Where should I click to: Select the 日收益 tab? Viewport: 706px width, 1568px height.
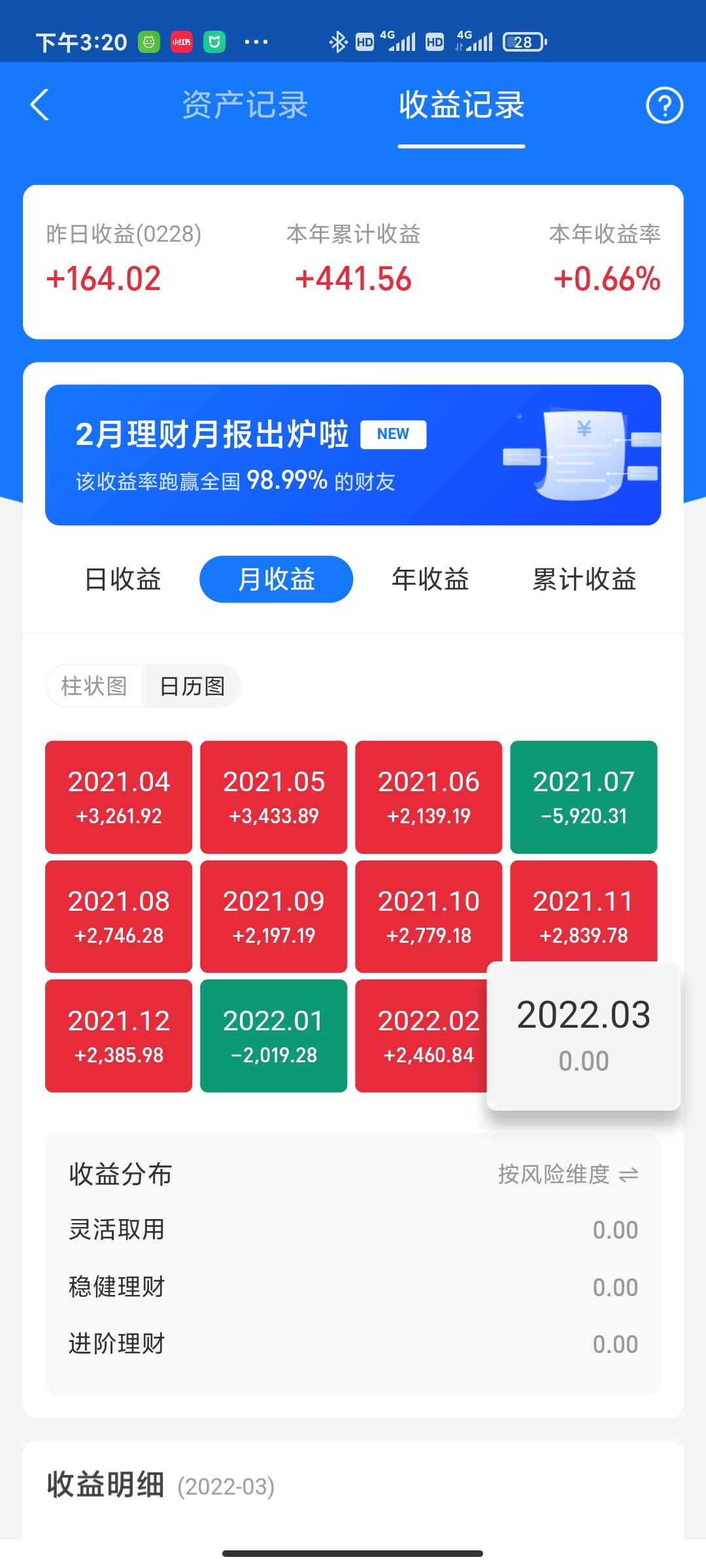point(123,580)
